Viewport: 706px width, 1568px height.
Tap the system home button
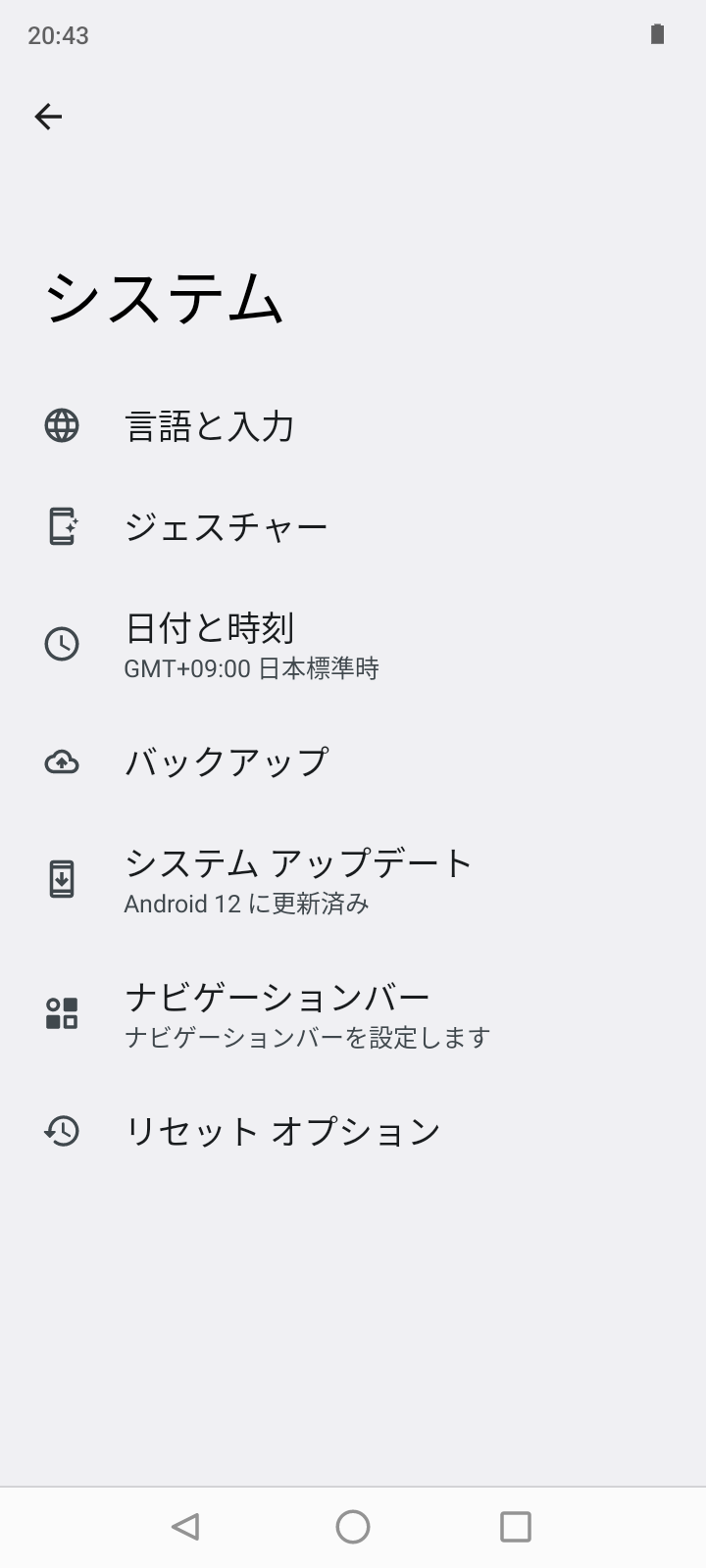(353, 1526)
